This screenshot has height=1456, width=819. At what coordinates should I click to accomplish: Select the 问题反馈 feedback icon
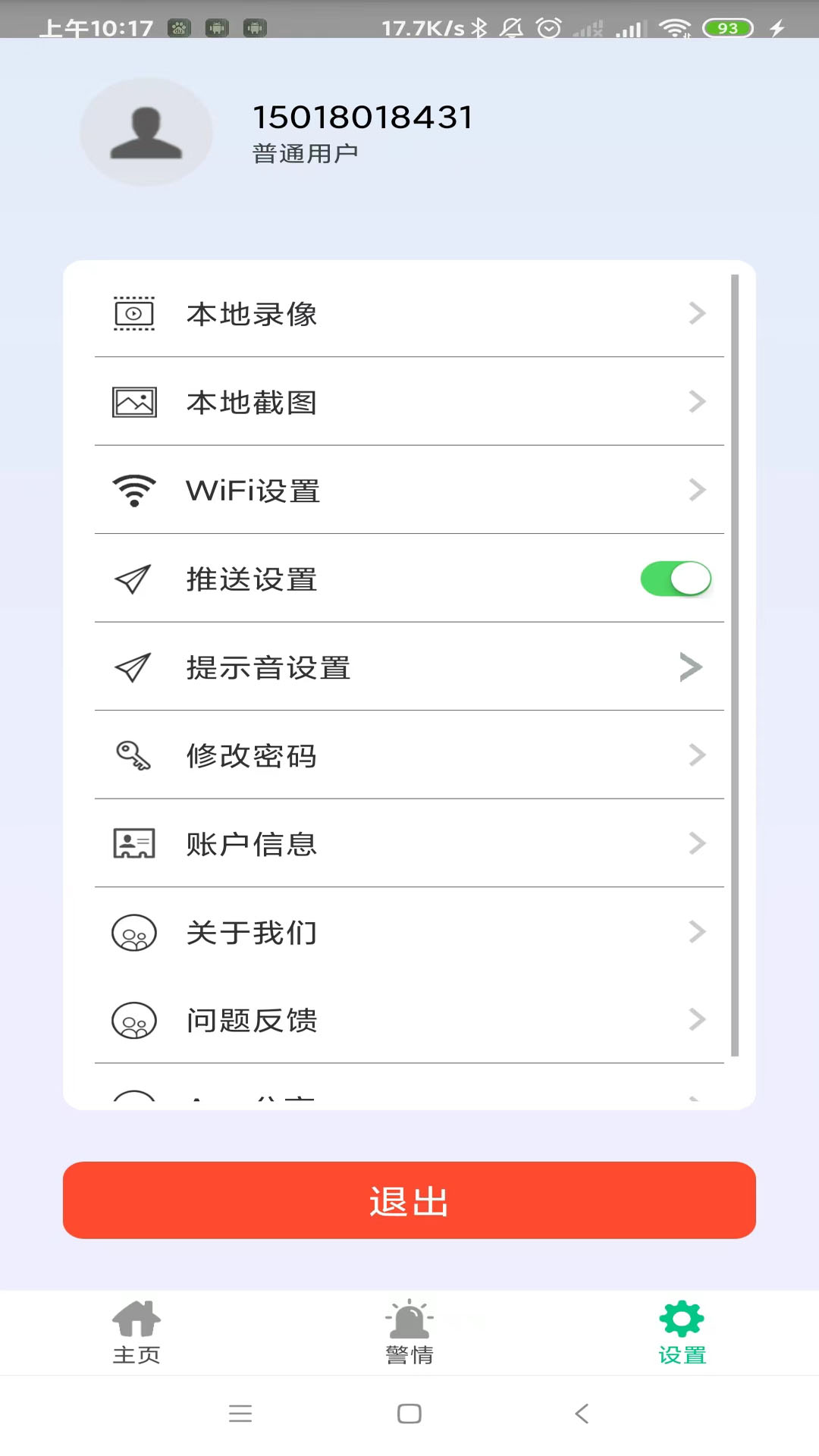133,1020
